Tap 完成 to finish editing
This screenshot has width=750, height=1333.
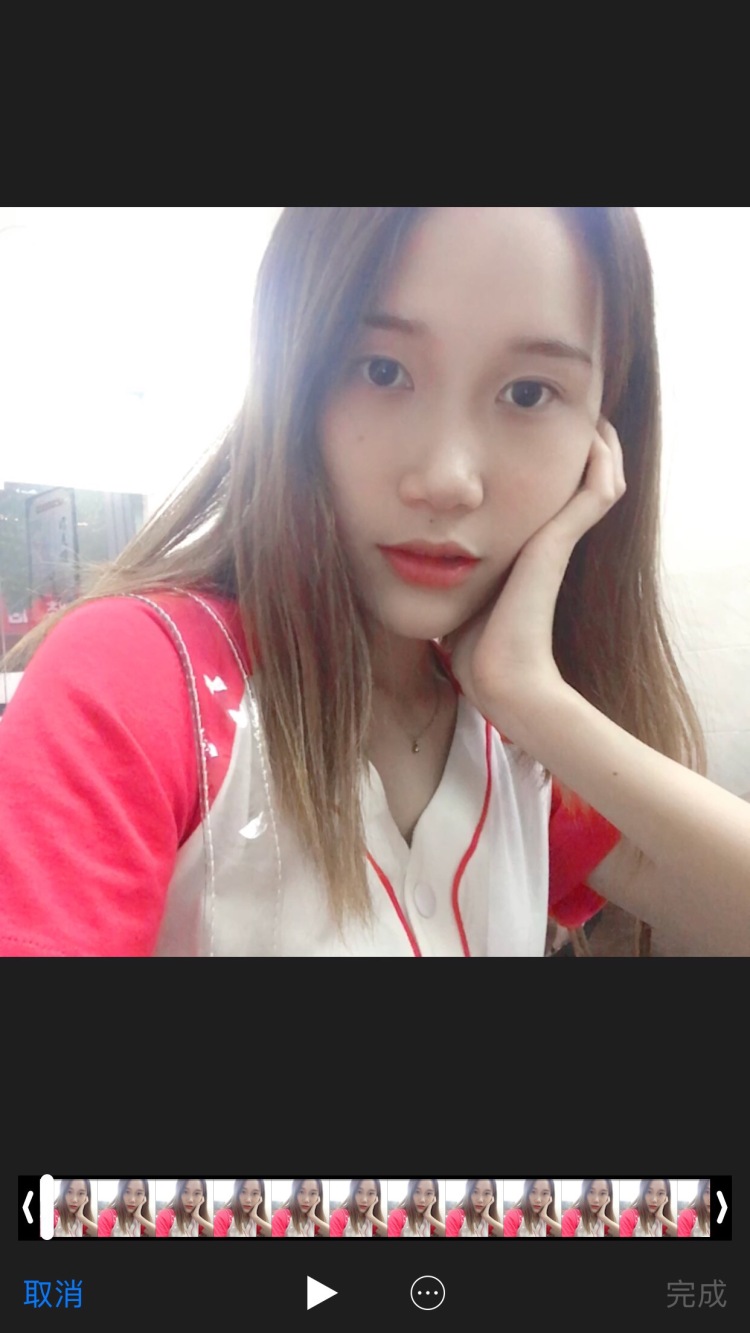click(696, 1294)
